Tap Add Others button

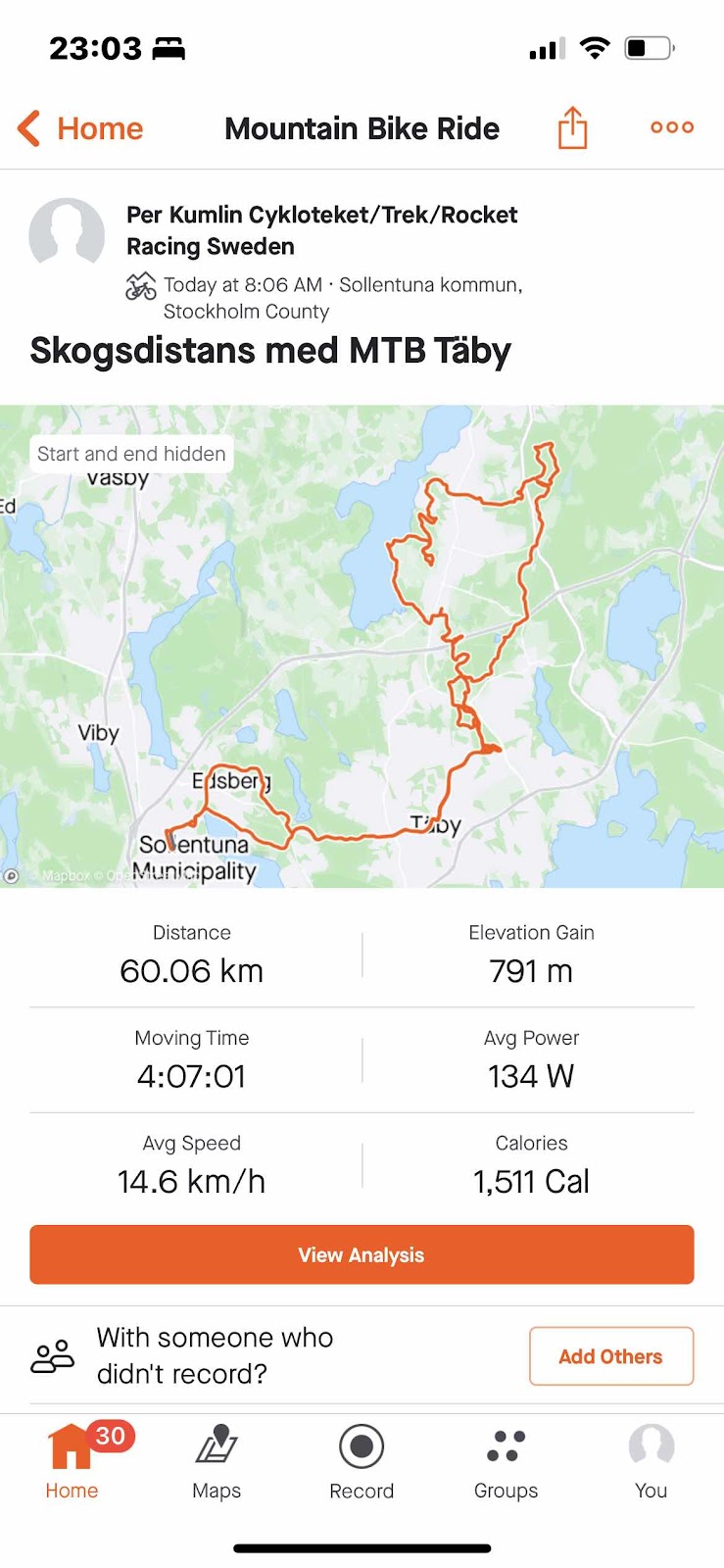pyautogui.click(x=610, y=1356)
